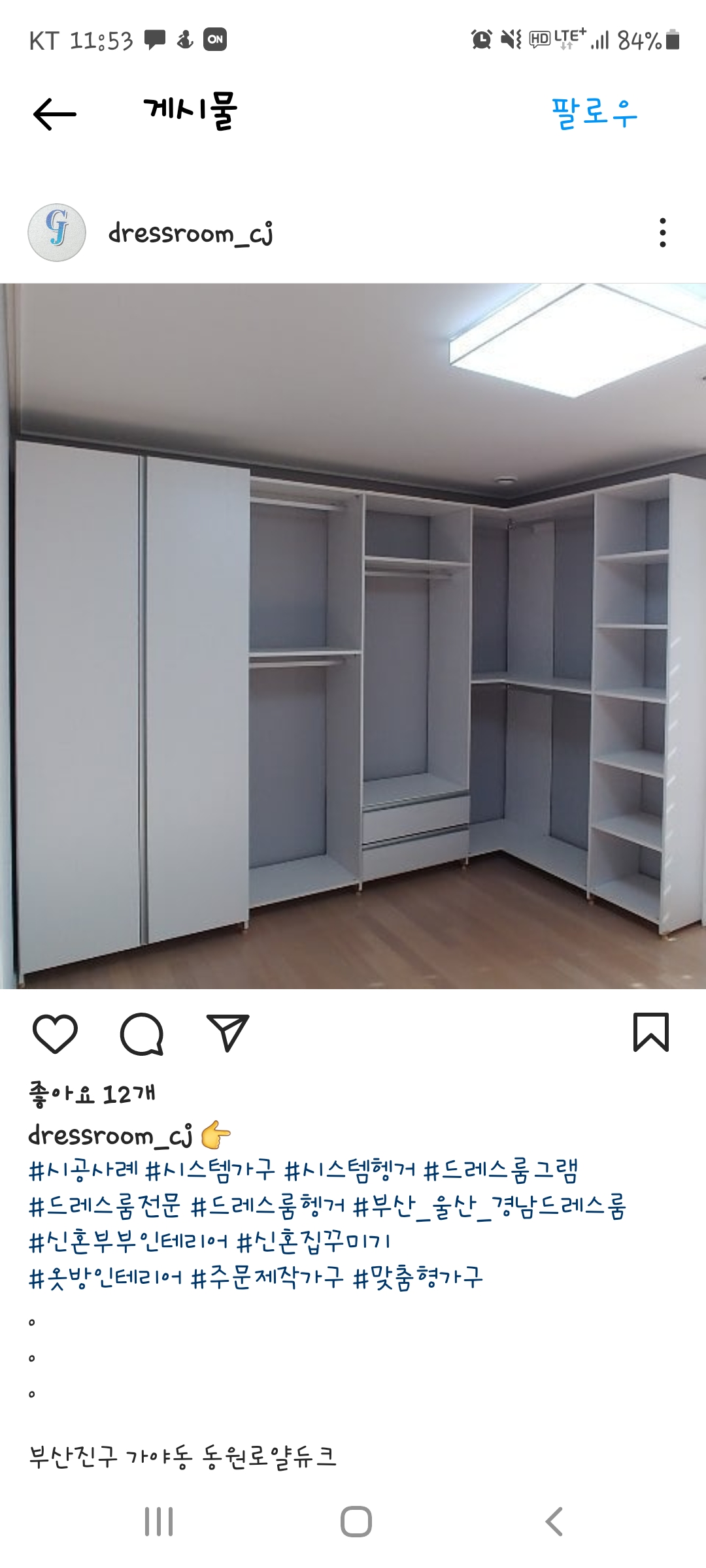Like the post with the heart icon
This screenshot has width=706, height=1568.
[x=55, y=1034]
